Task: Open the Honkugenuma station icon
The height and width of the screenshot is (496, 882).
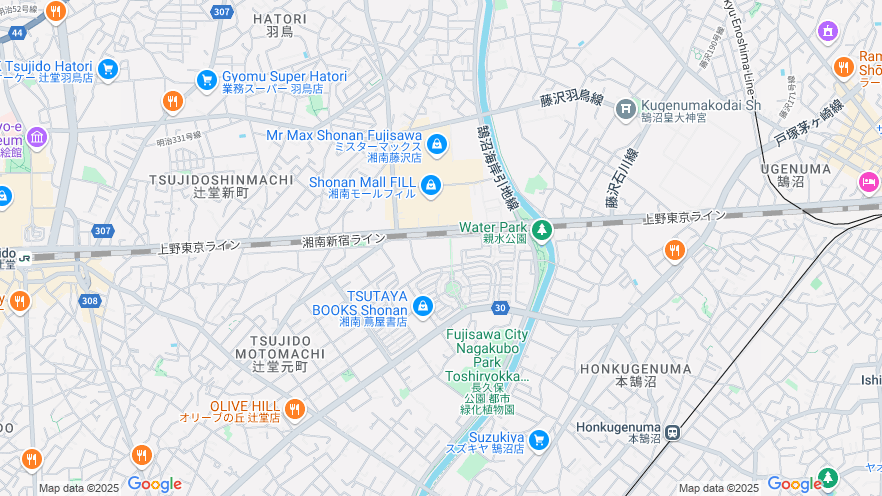Action: coord(673,433)
